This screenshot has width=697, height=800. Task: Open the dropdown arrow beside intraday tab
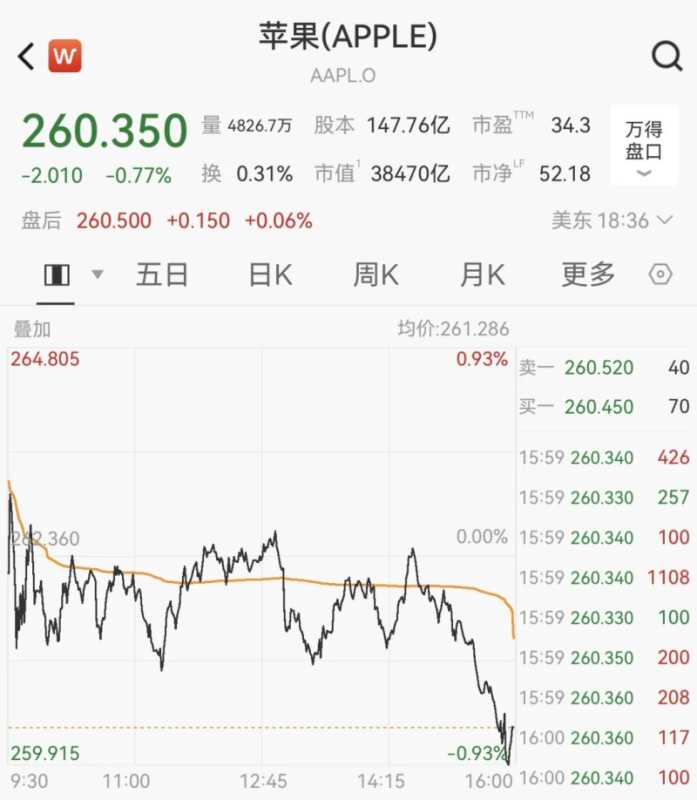point(98,274)
